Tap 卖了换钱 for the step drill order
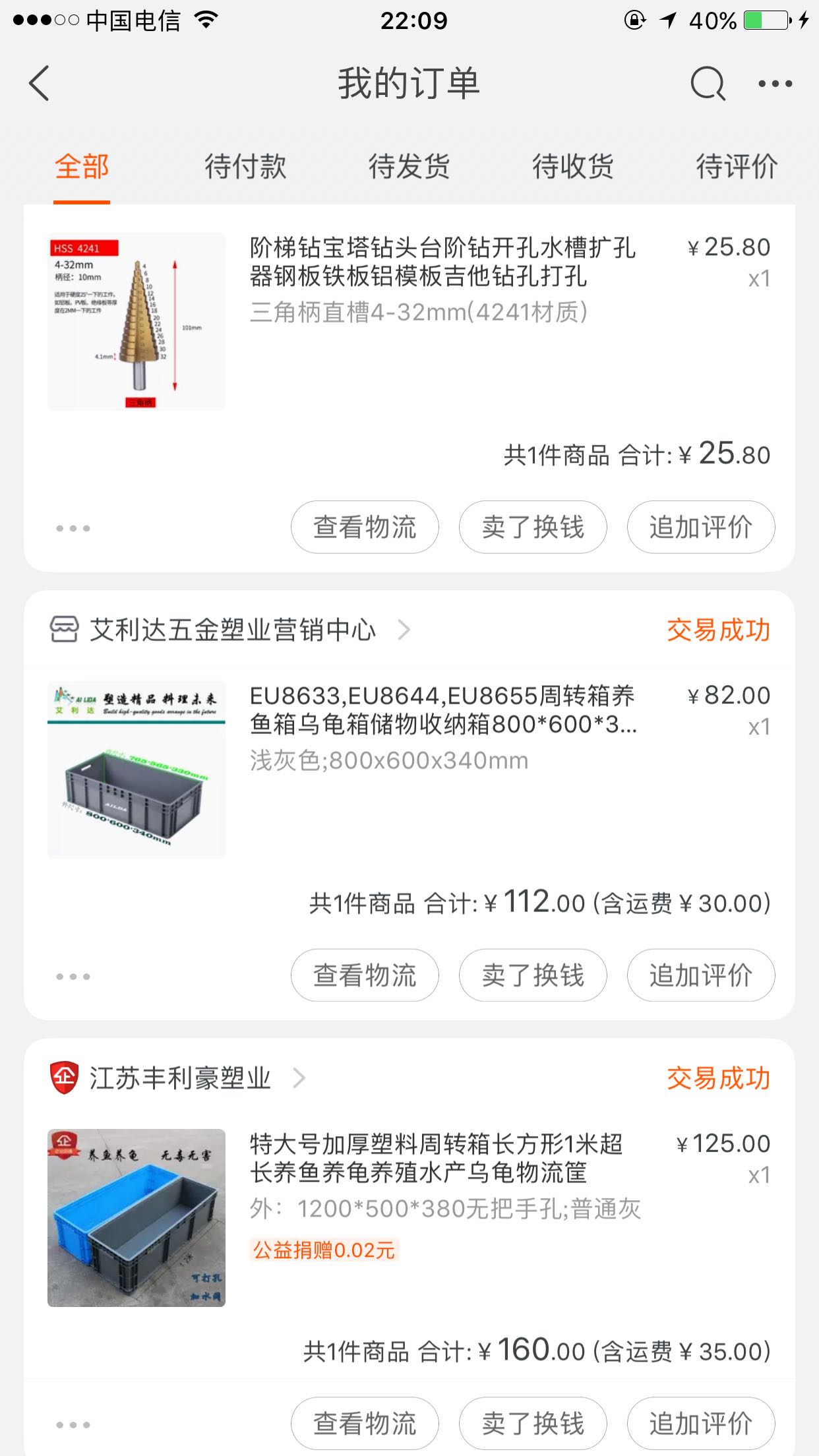The image size is (819, 1456). 533,527
